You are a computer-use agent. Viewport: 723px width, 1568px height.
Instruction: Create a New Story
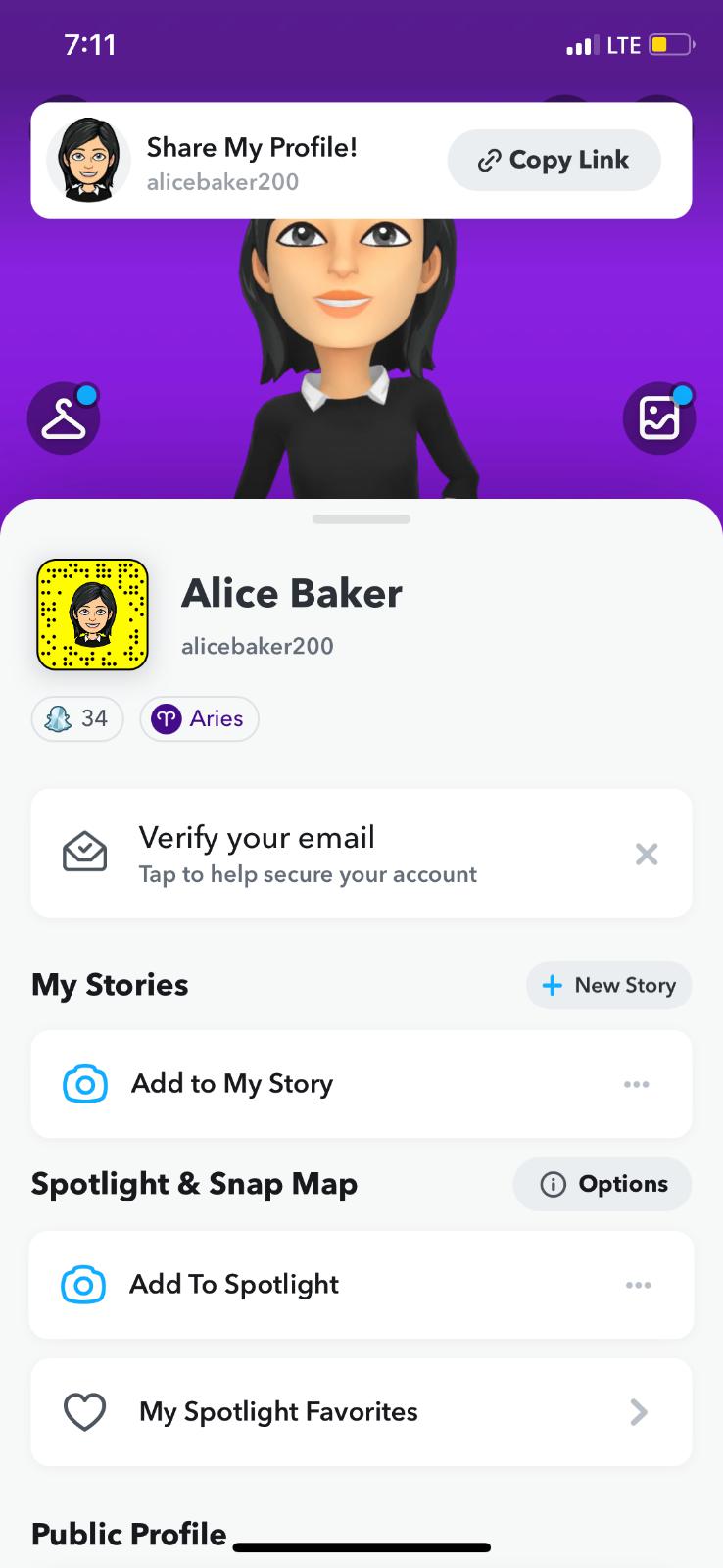click(608, 985)
